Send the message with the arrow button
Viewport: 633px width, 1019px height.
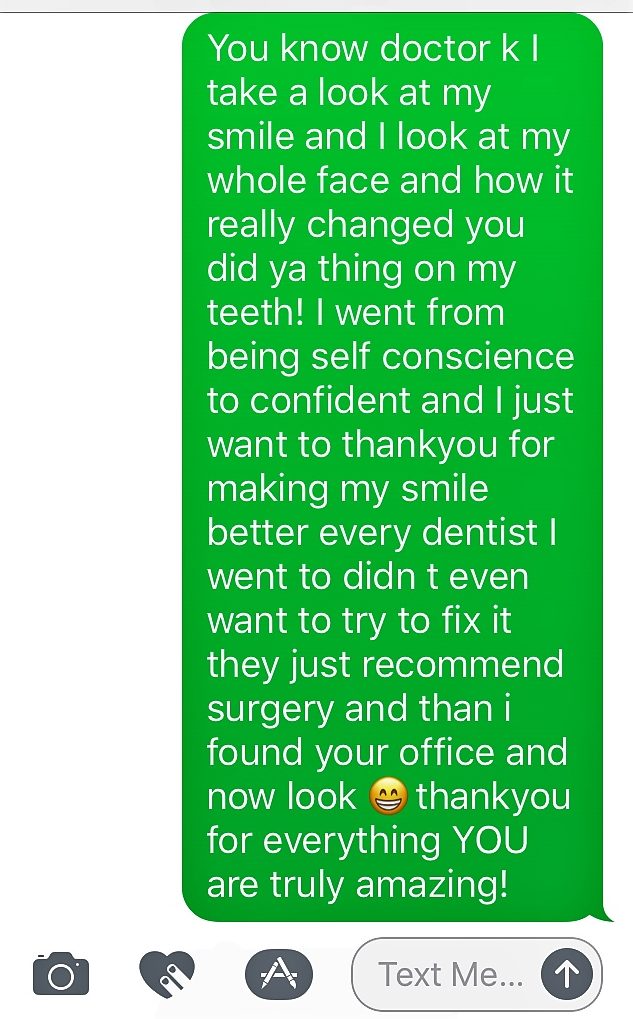tap(567, 974)
